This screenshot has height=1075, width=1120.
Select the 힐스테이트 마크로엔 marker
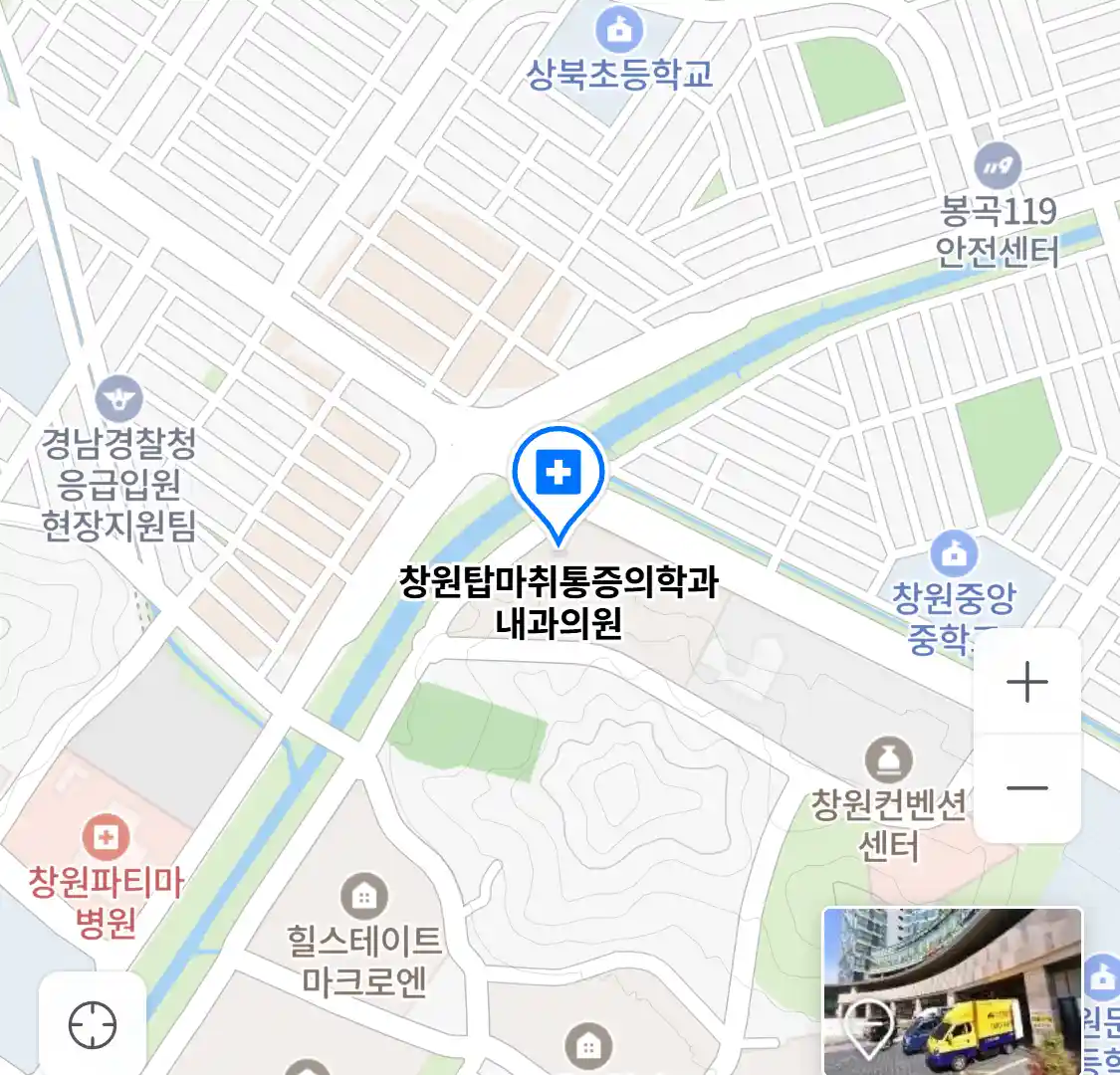click(x=364, y=897)
